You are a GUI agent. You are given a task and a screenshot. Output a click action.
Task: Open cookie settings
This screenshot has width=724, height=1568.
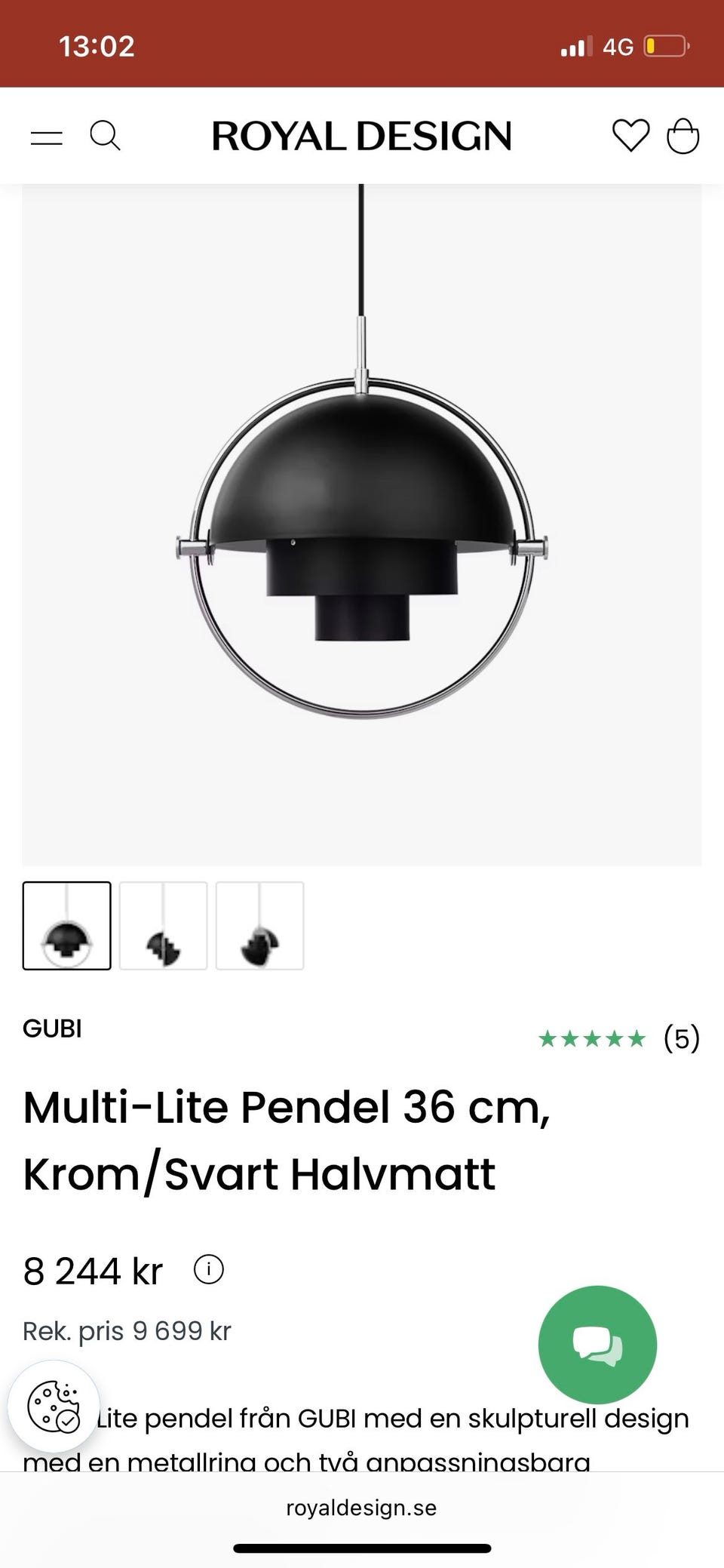click(x=54, y=1407)
